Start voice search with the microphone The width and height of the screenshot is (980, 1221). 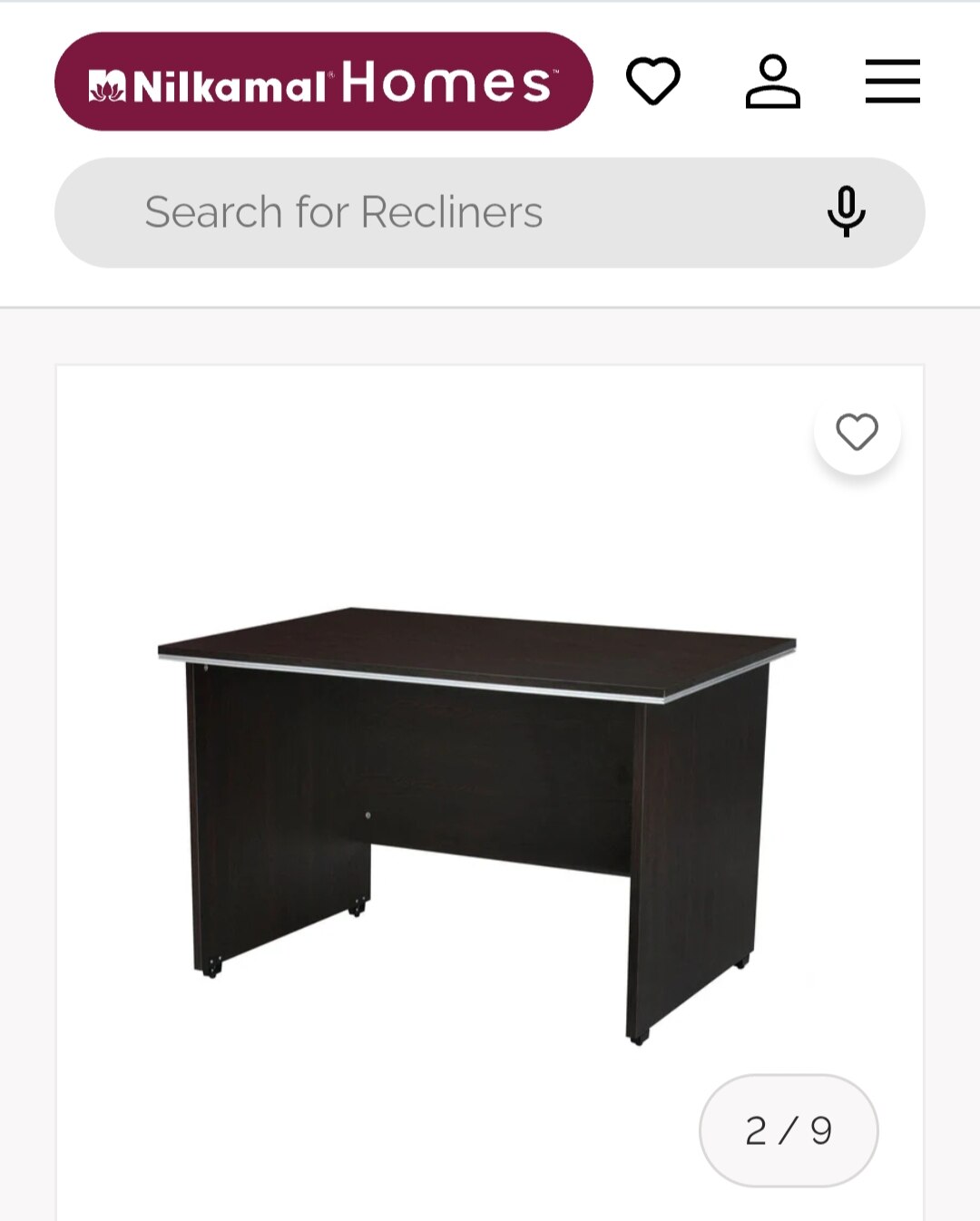[846, 212]
